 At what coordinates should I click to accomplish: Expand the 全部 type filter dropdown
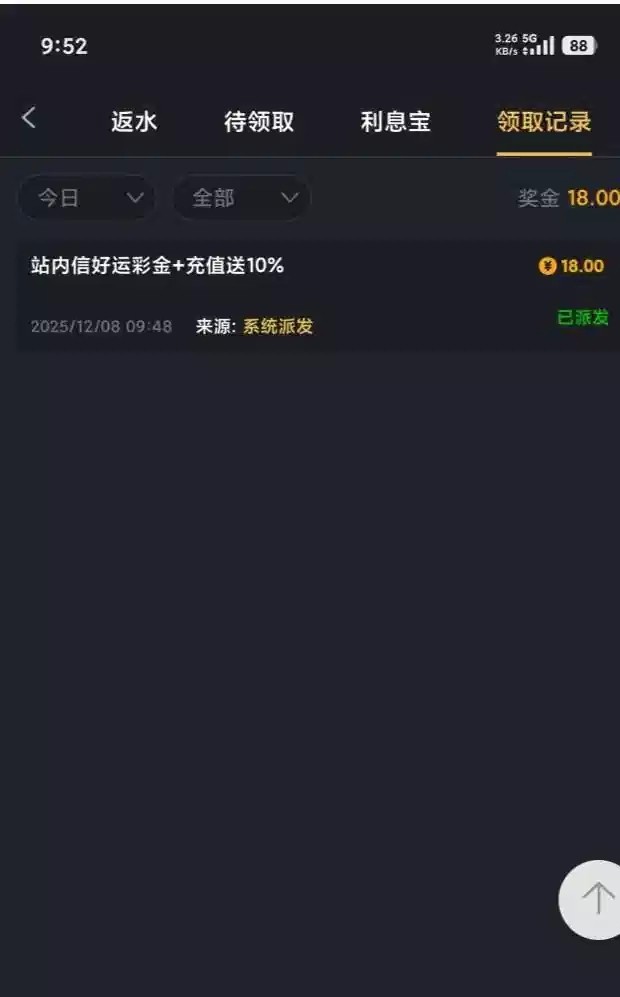241,198
